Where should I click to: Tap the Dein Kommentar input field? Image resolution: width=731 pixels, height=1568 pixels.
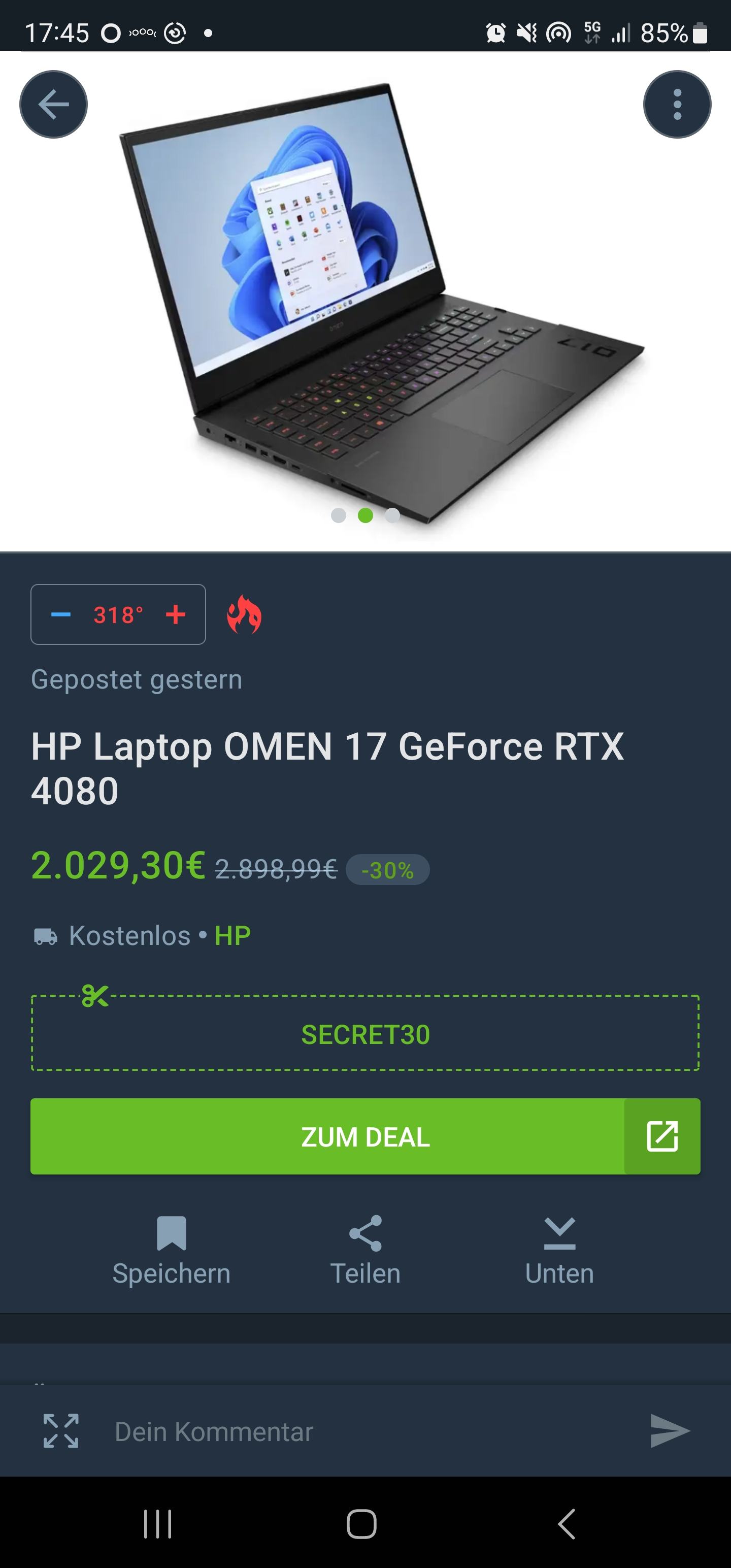[365, 1431]
